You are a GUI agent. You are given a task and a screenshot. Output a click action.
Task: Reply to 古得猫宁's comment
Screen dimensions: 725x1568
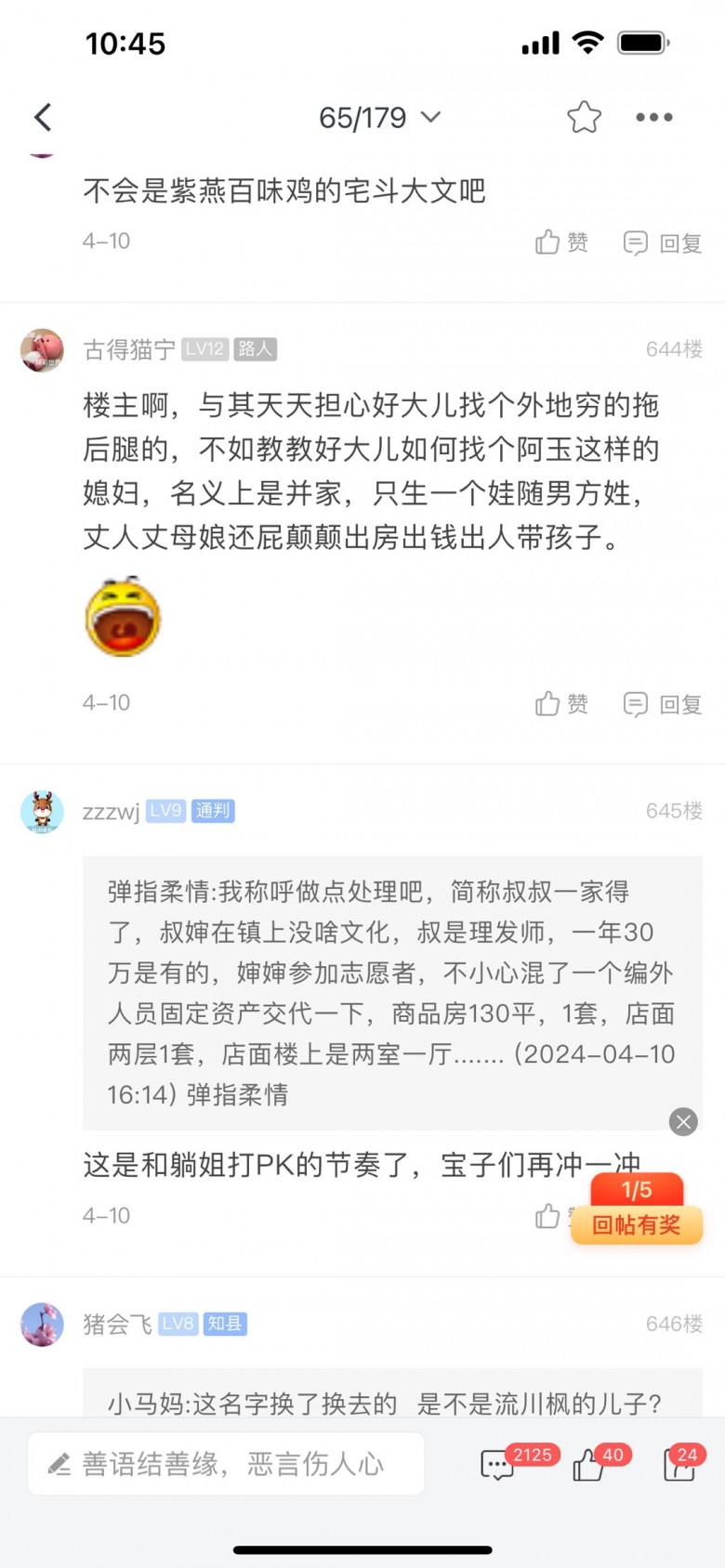tap(662, 704)
